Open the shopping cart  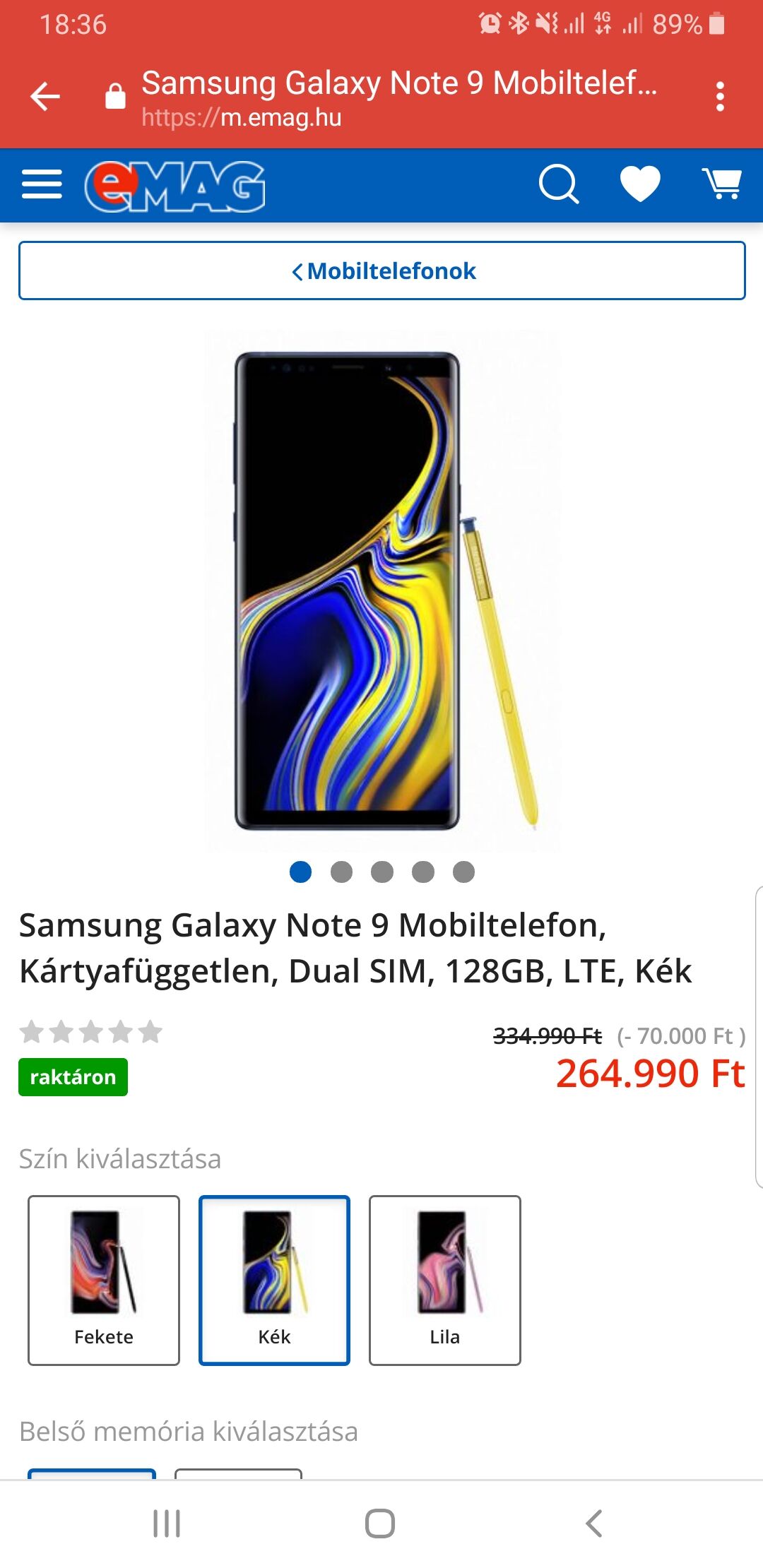pyautogui.click(x=721, y=185)
